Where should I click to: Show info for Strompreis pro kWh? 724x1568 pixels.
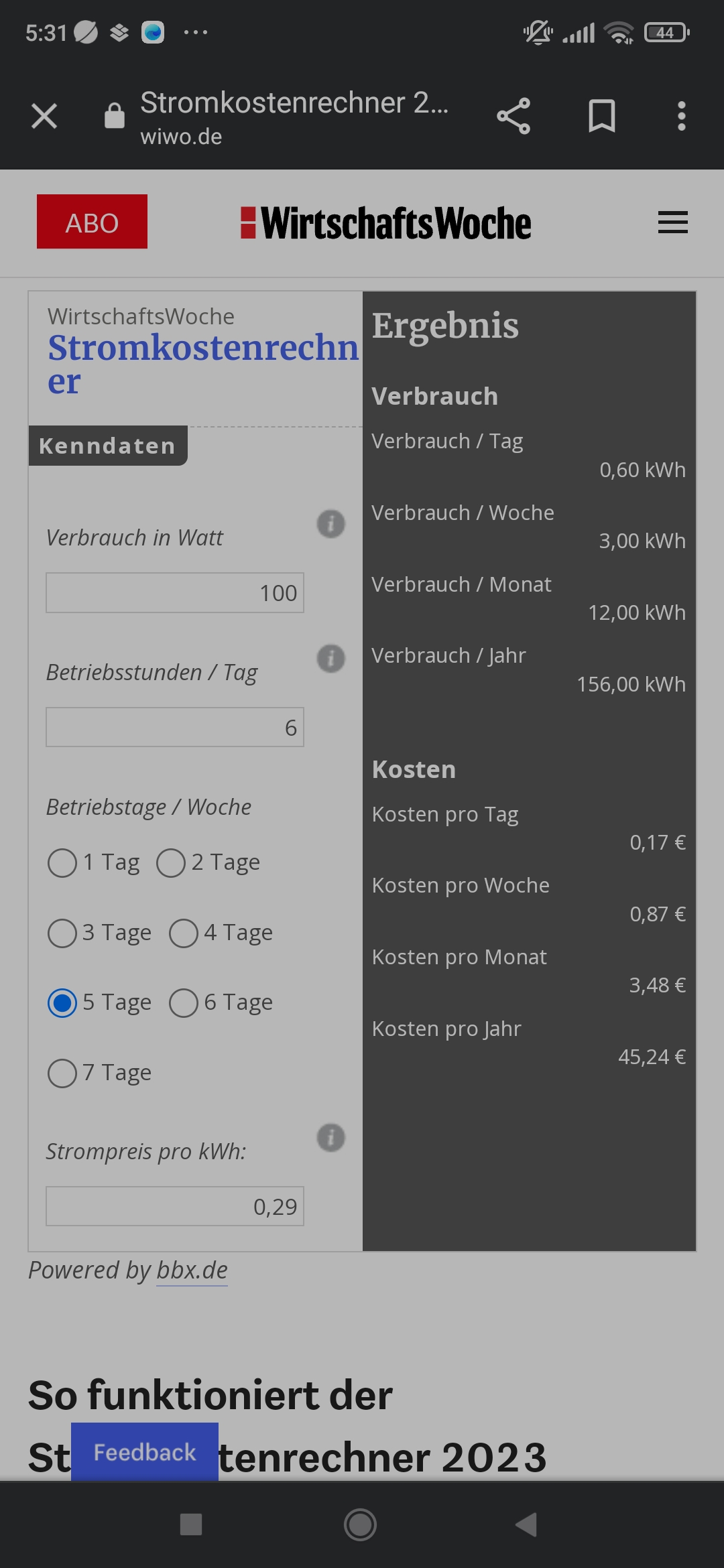[330, 1138]
